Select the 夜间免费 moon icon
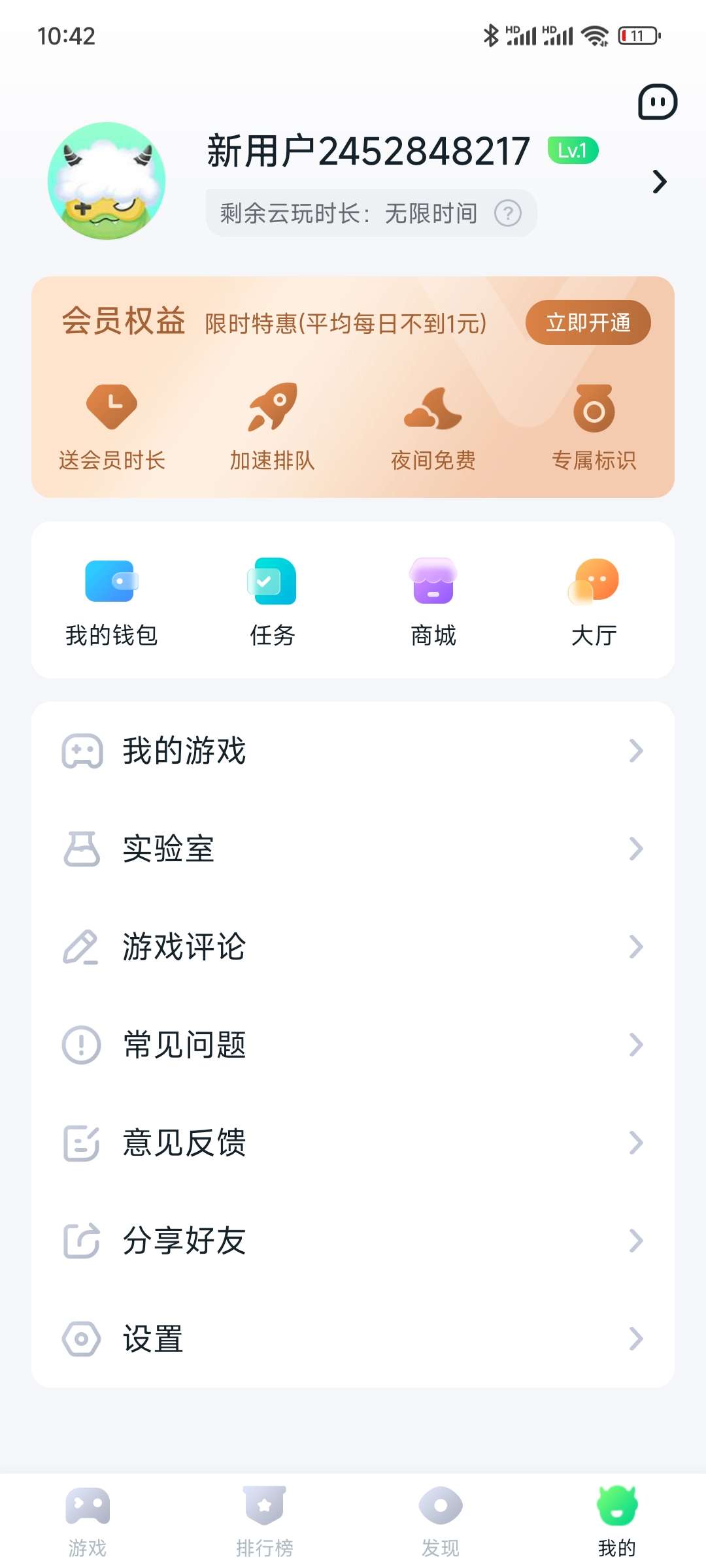Image resolution: width=706 pixels, height=1568 pixels. 433,408
